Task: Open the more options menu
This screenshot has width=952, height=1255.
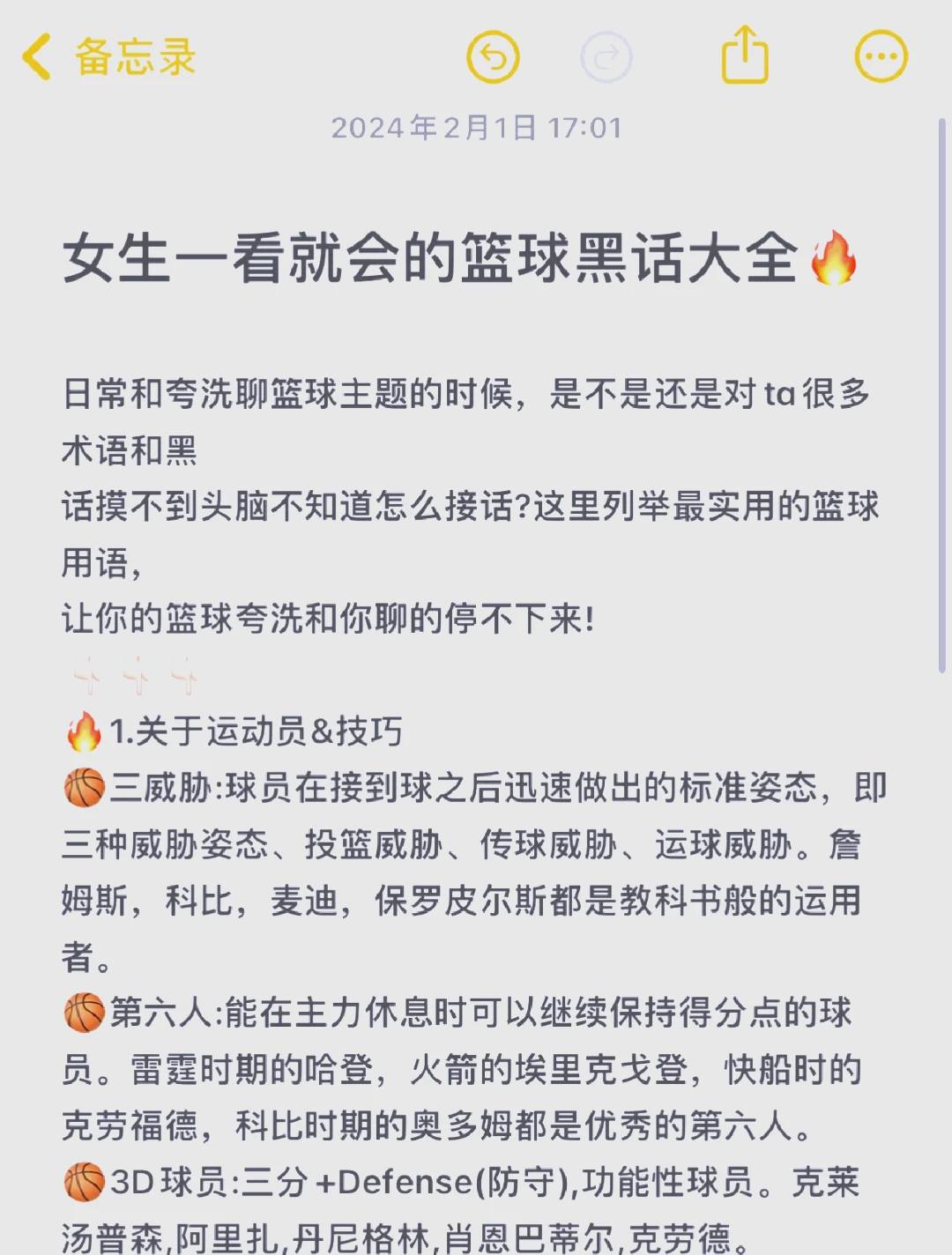Action: 881,57
